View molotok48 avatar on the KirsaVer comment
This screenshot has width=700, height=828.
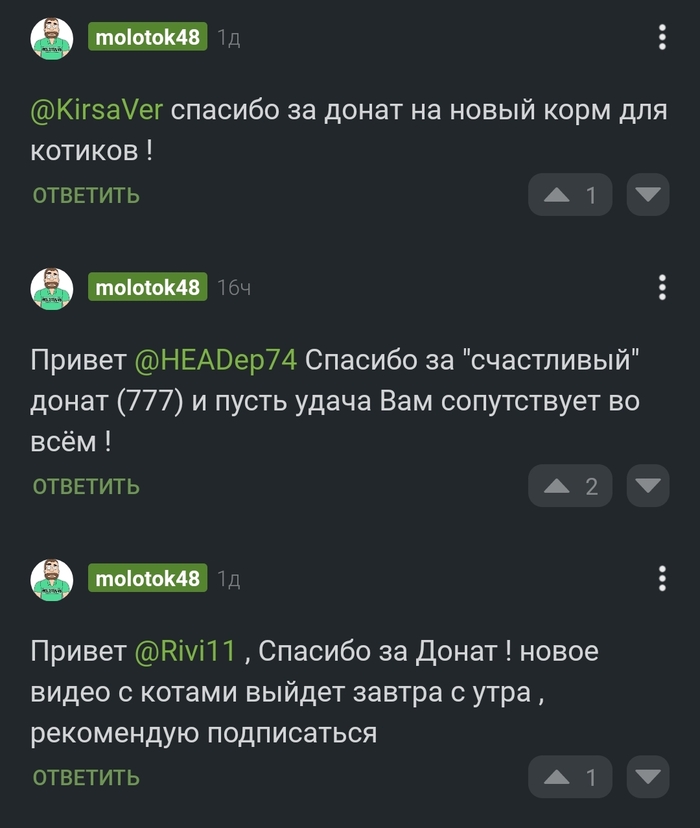pyautogui.click(x=52, y=39)
